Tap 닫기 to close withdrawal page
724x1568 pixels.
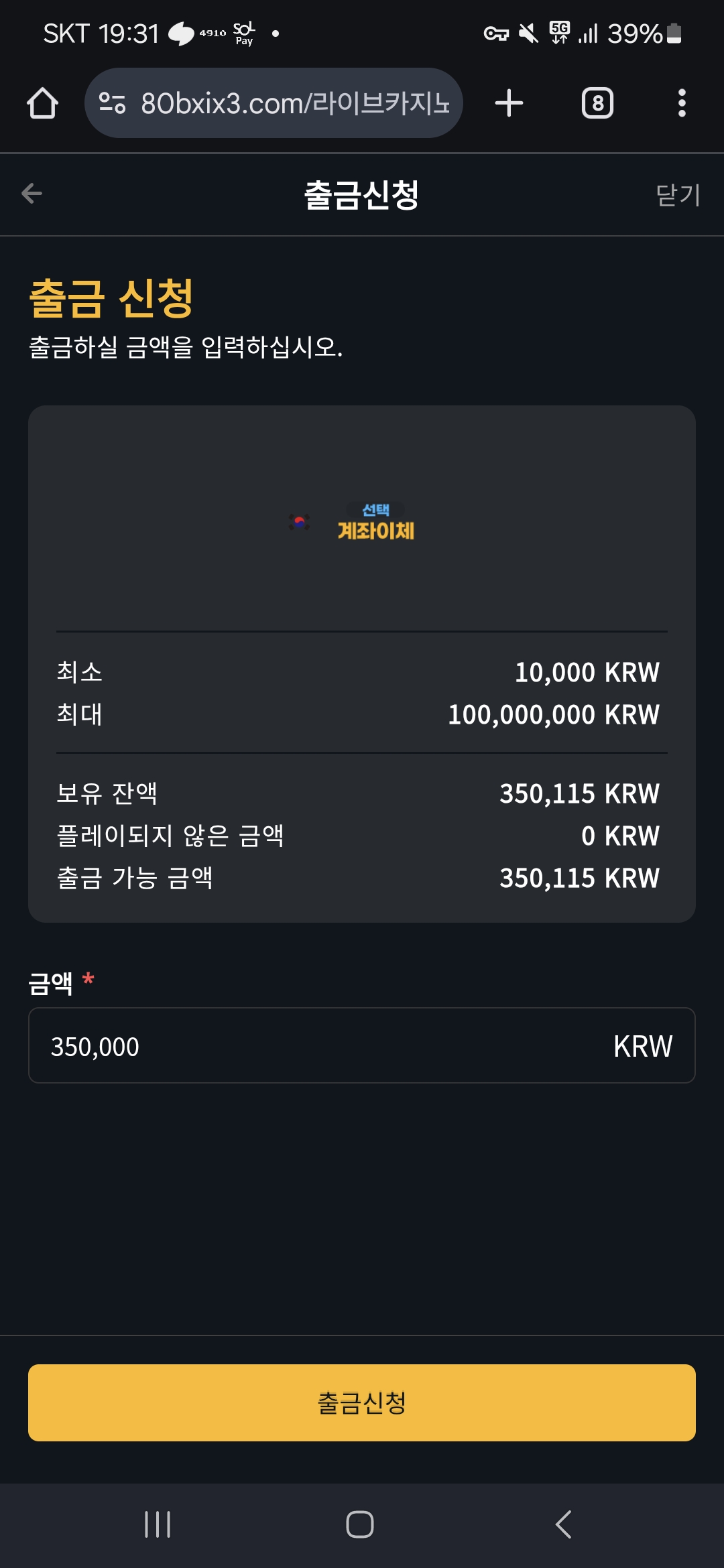[x=678, y=194]
